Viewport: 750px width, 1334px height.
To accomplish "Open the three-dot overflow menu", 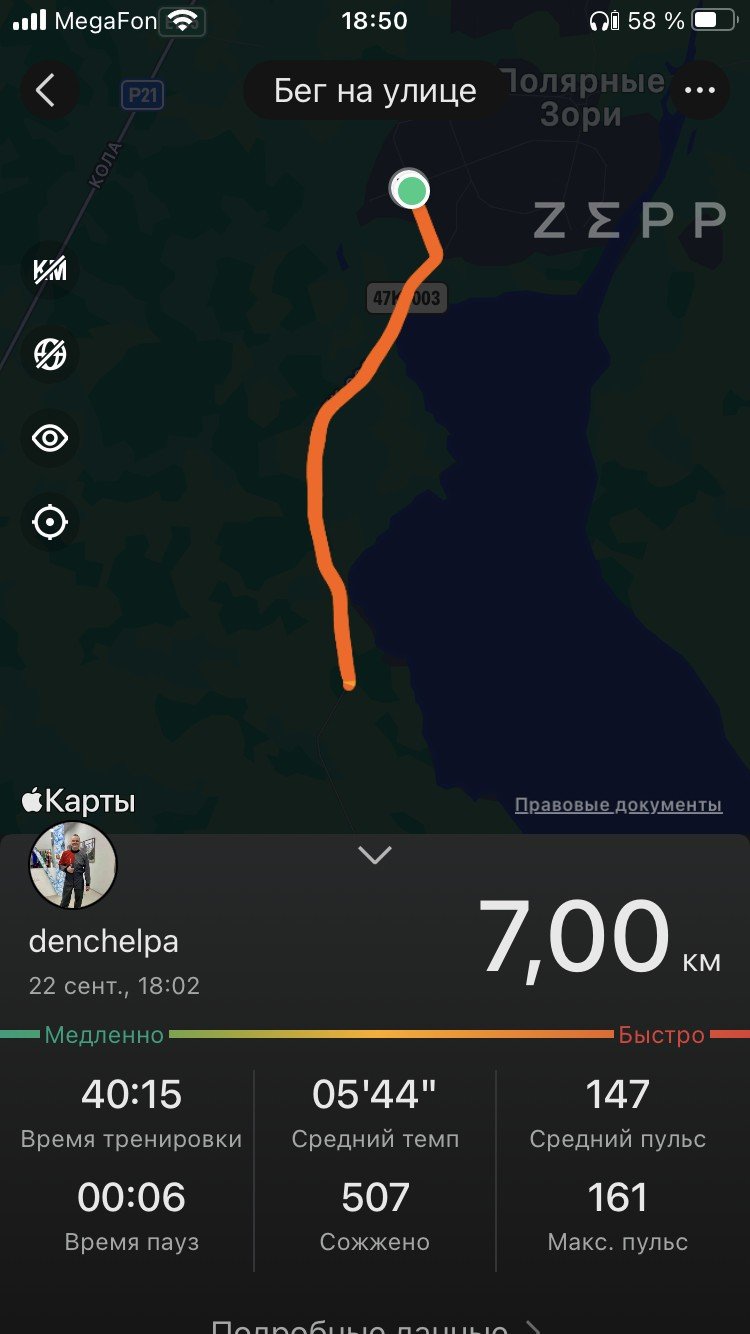I will (699, 91).
